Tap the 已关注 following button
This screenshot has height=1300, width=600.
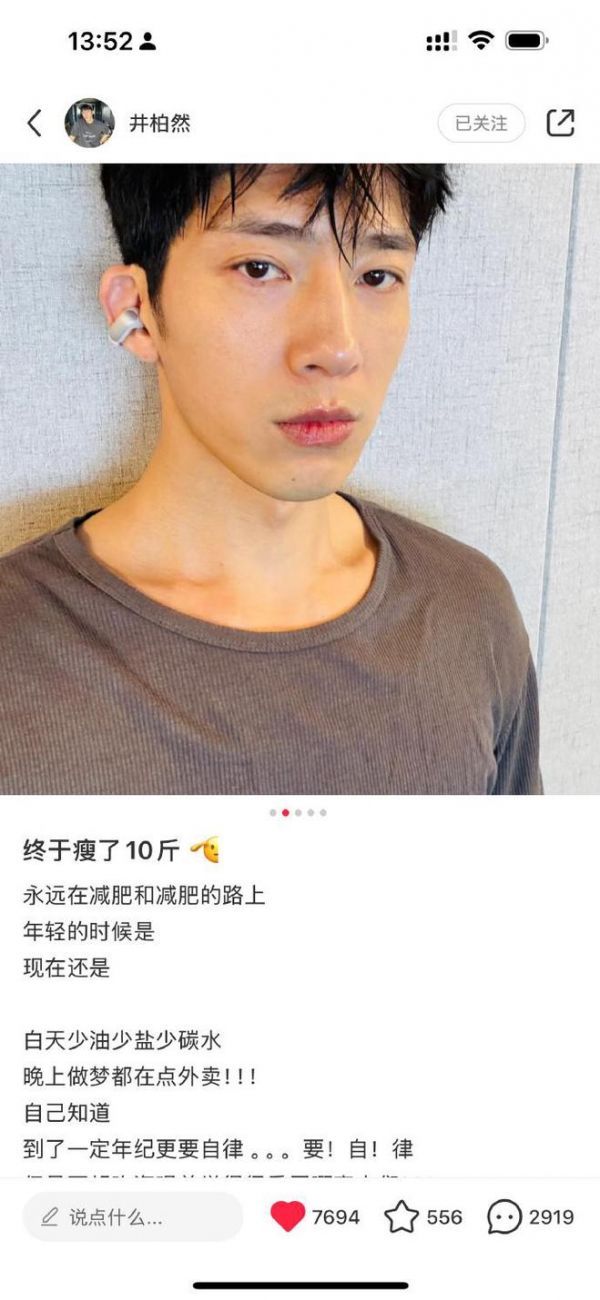pos(481,123)
